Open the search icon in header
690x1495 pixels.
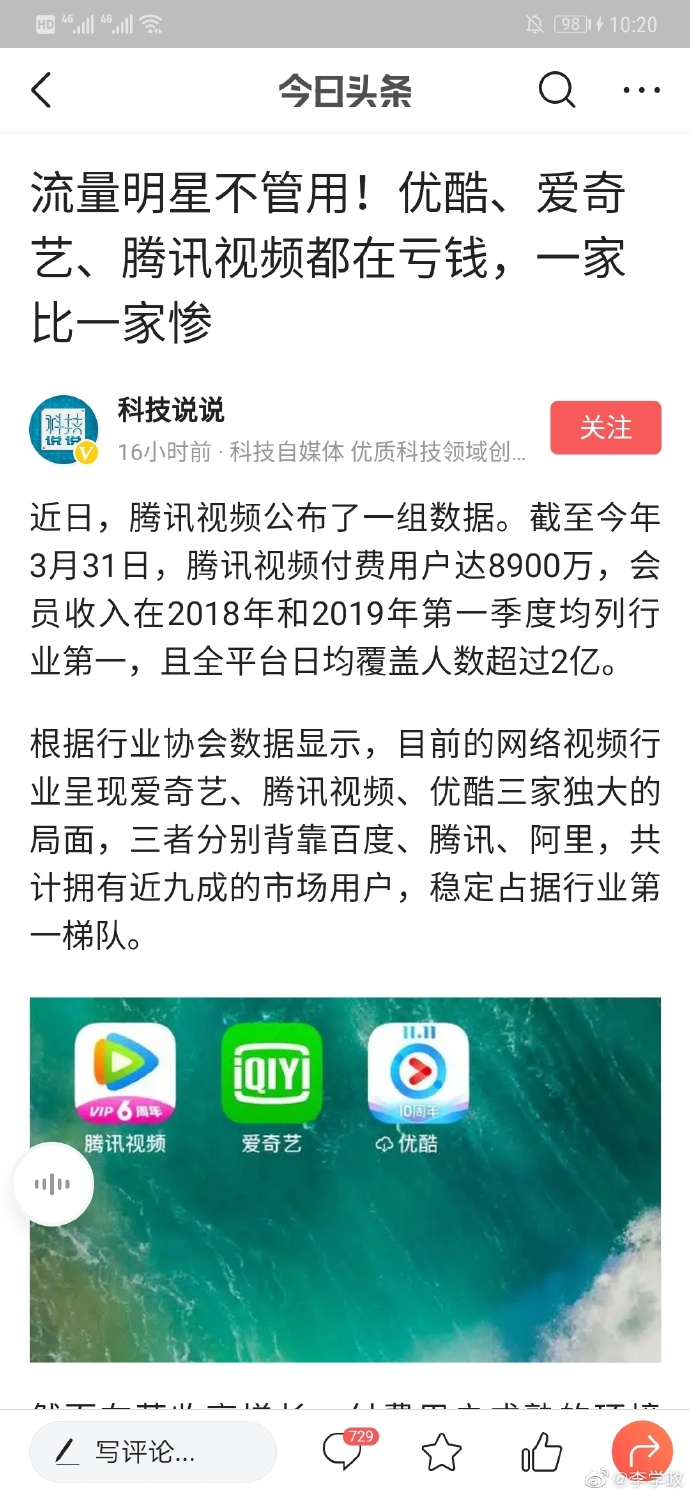click(x=557, y=91)
